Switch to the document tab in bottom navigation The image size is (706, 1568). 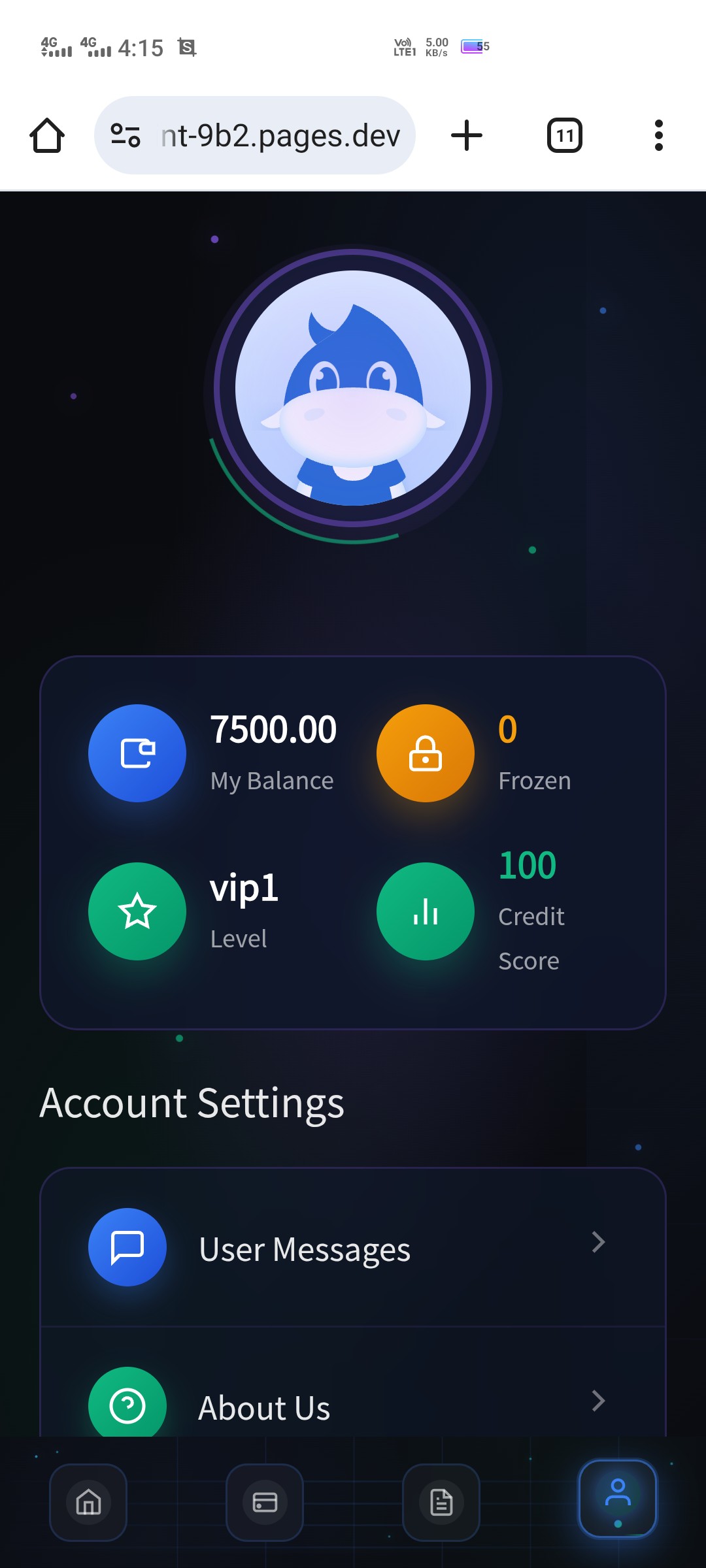[441, 1502]
